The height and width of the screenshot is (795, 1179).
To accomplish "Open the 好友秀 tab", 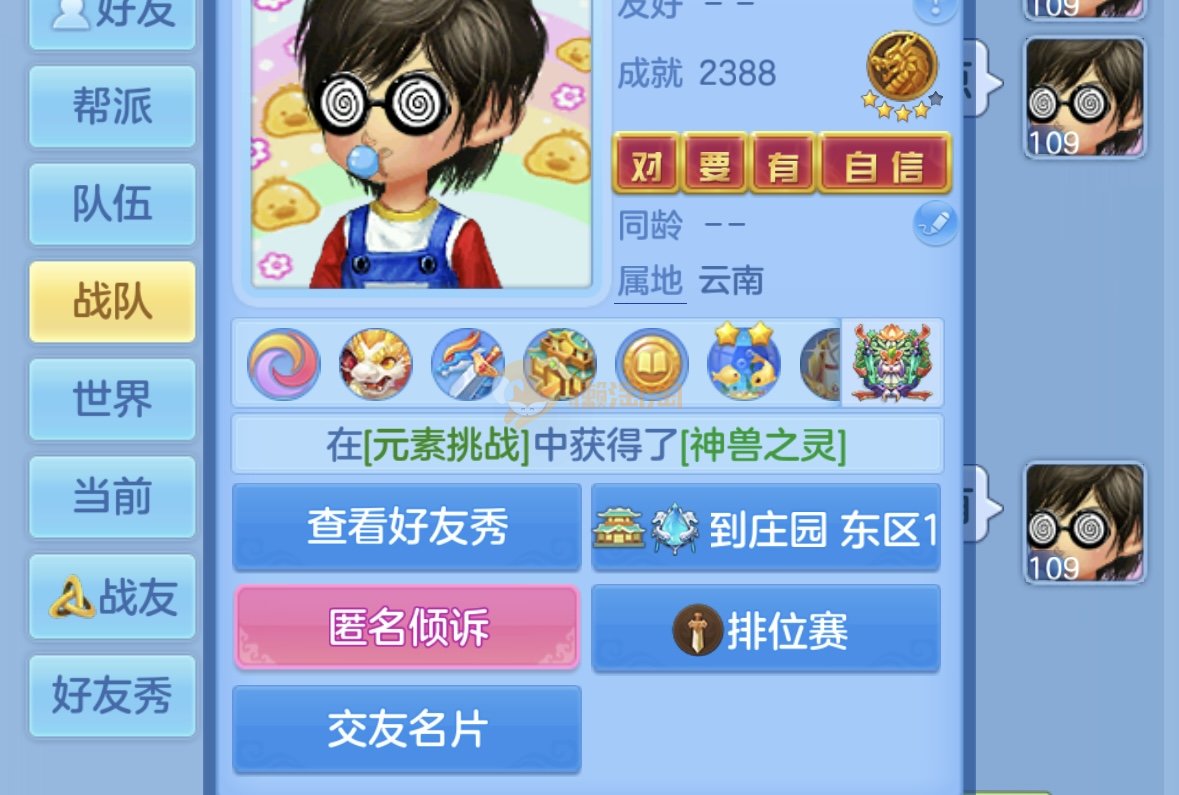I will (112, 695).
